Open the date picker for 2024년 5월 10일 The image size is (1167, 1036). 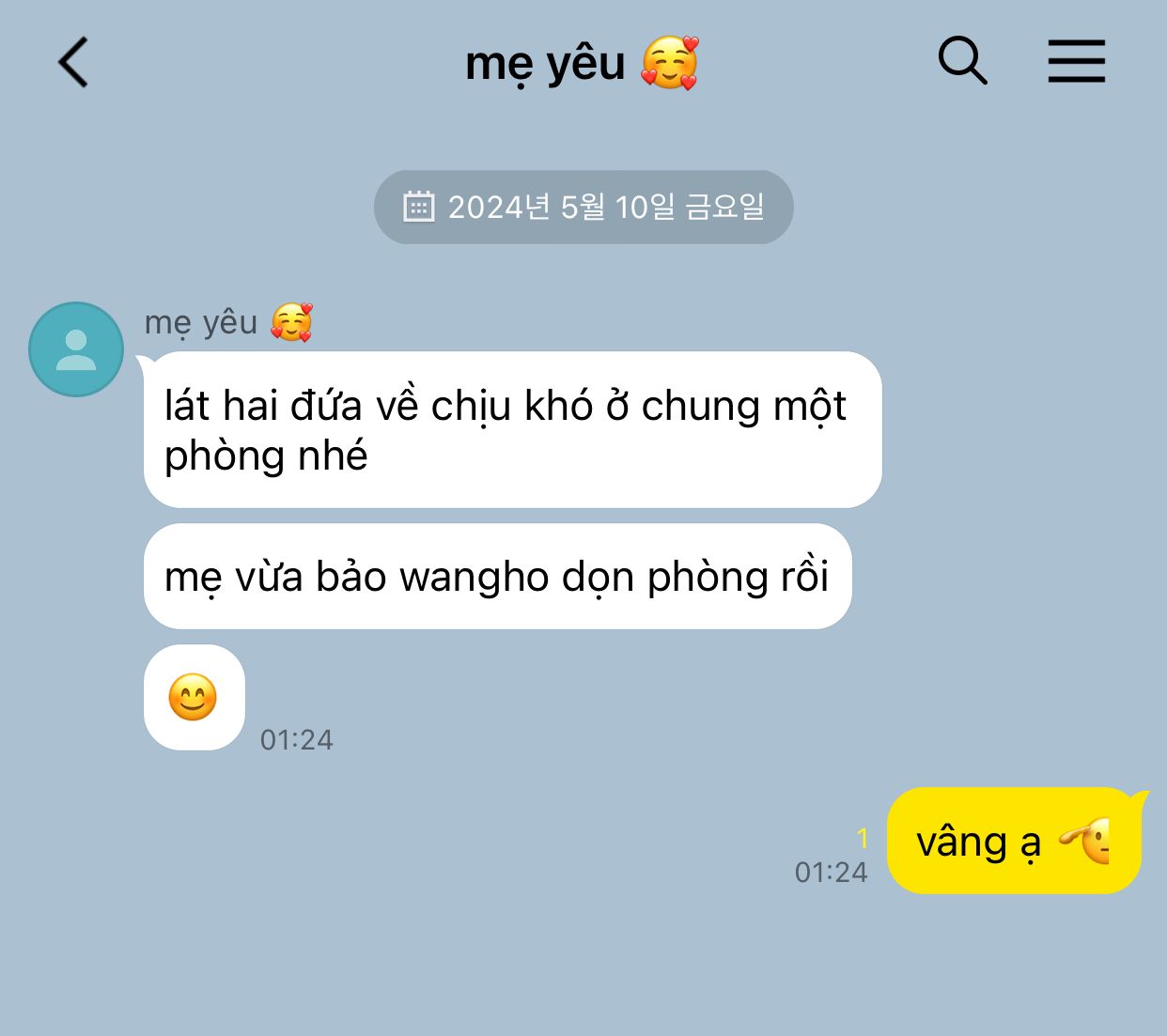point(583,207)
